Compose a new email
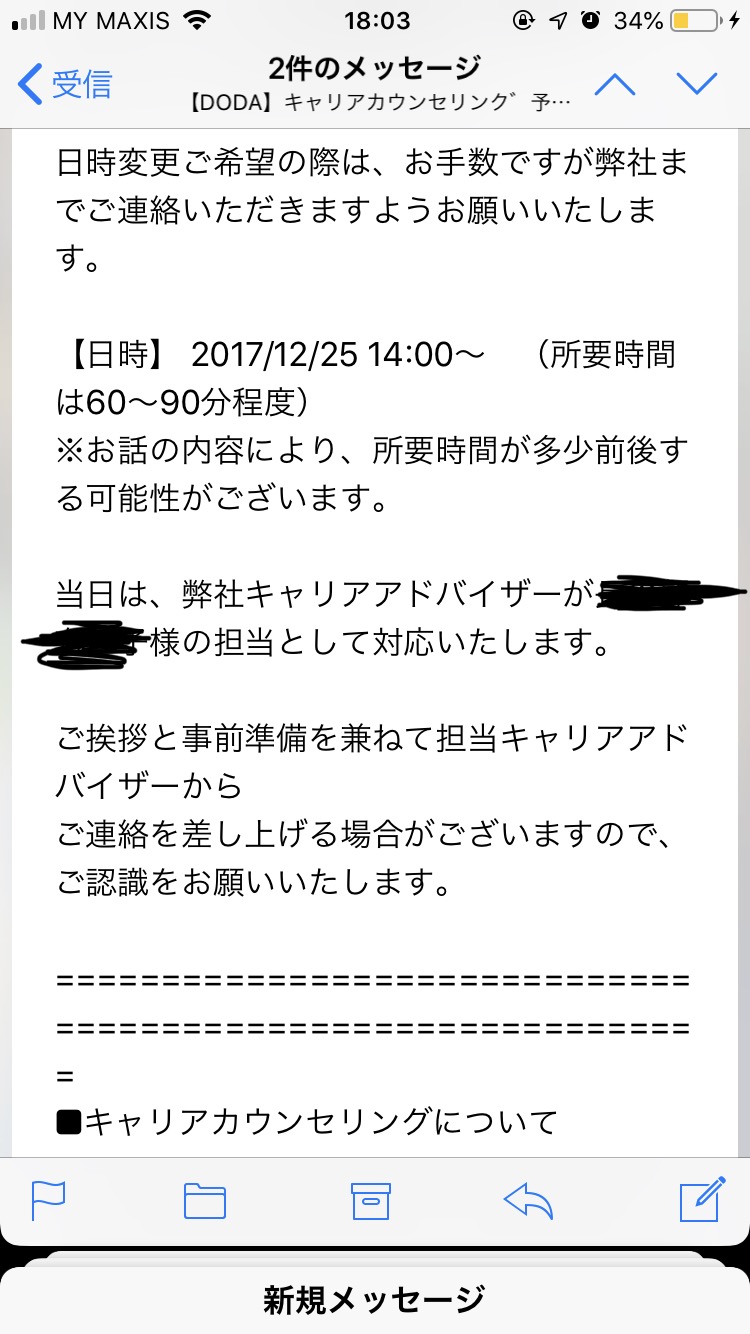Viewport: 750px width, 1334px height. tap(702, 1199)
